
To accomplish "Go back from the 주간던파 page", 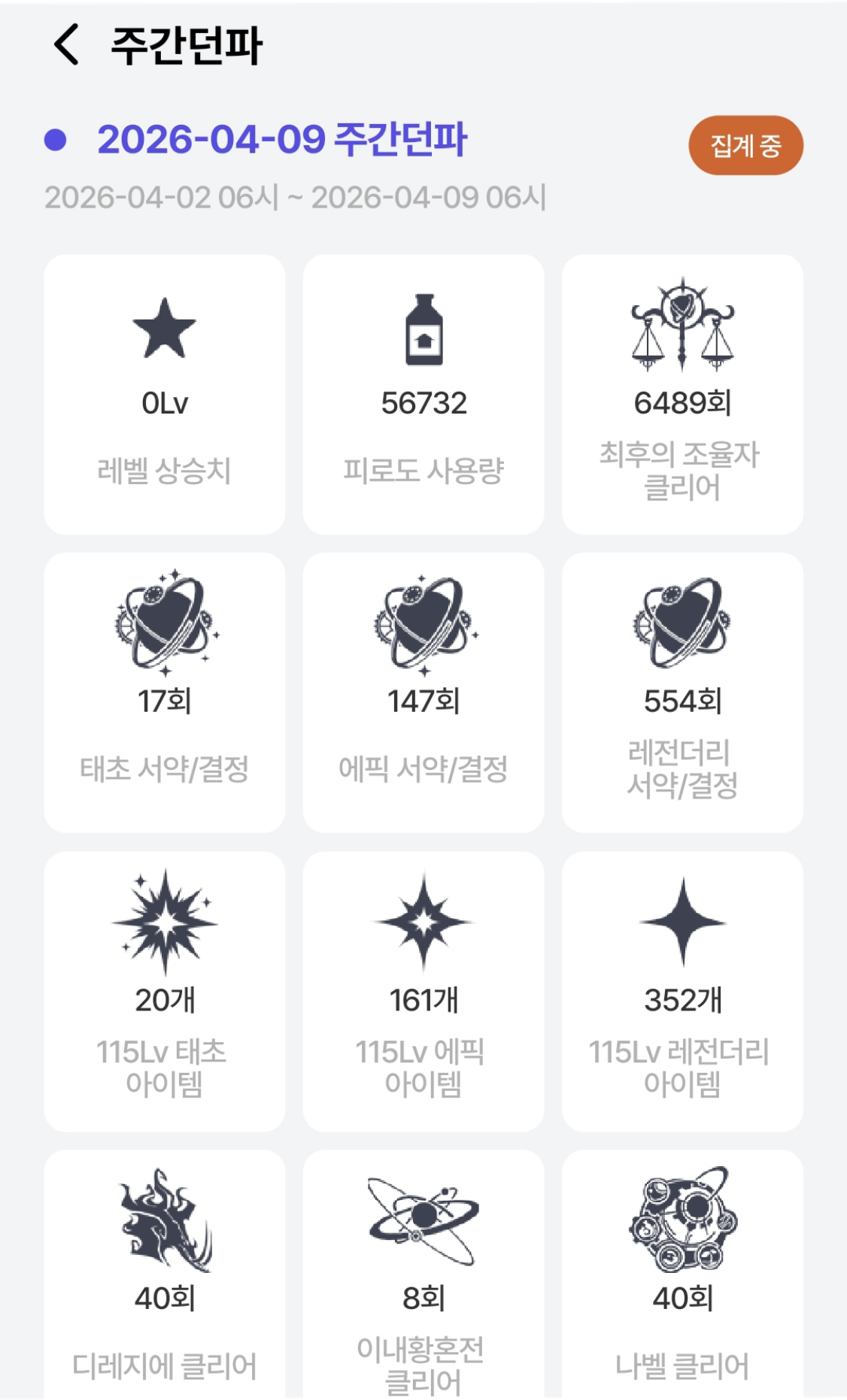I will tap(66, 44).
